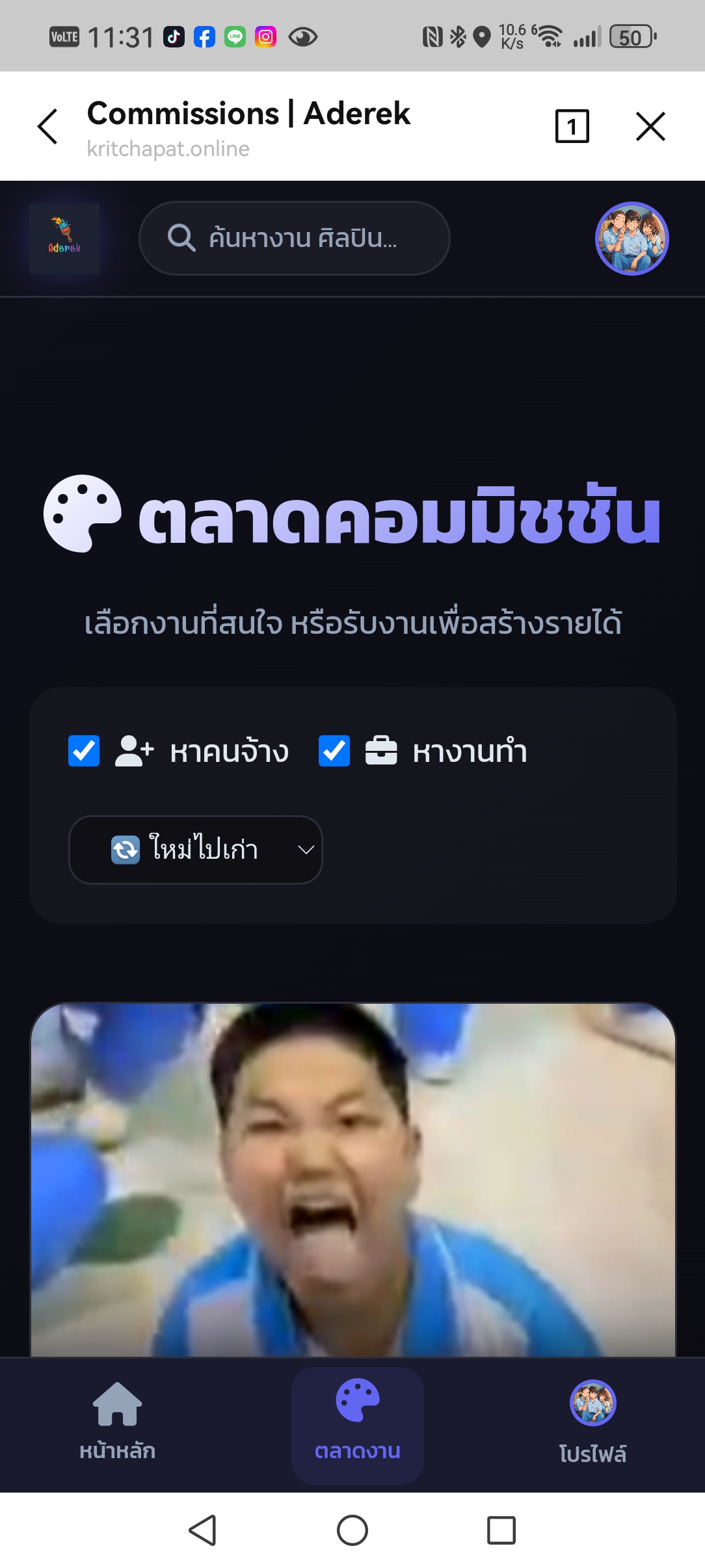Tap the system home button
Image resolution: width=705 pixels, height=1568 pixels.
tap(352, 1530)
